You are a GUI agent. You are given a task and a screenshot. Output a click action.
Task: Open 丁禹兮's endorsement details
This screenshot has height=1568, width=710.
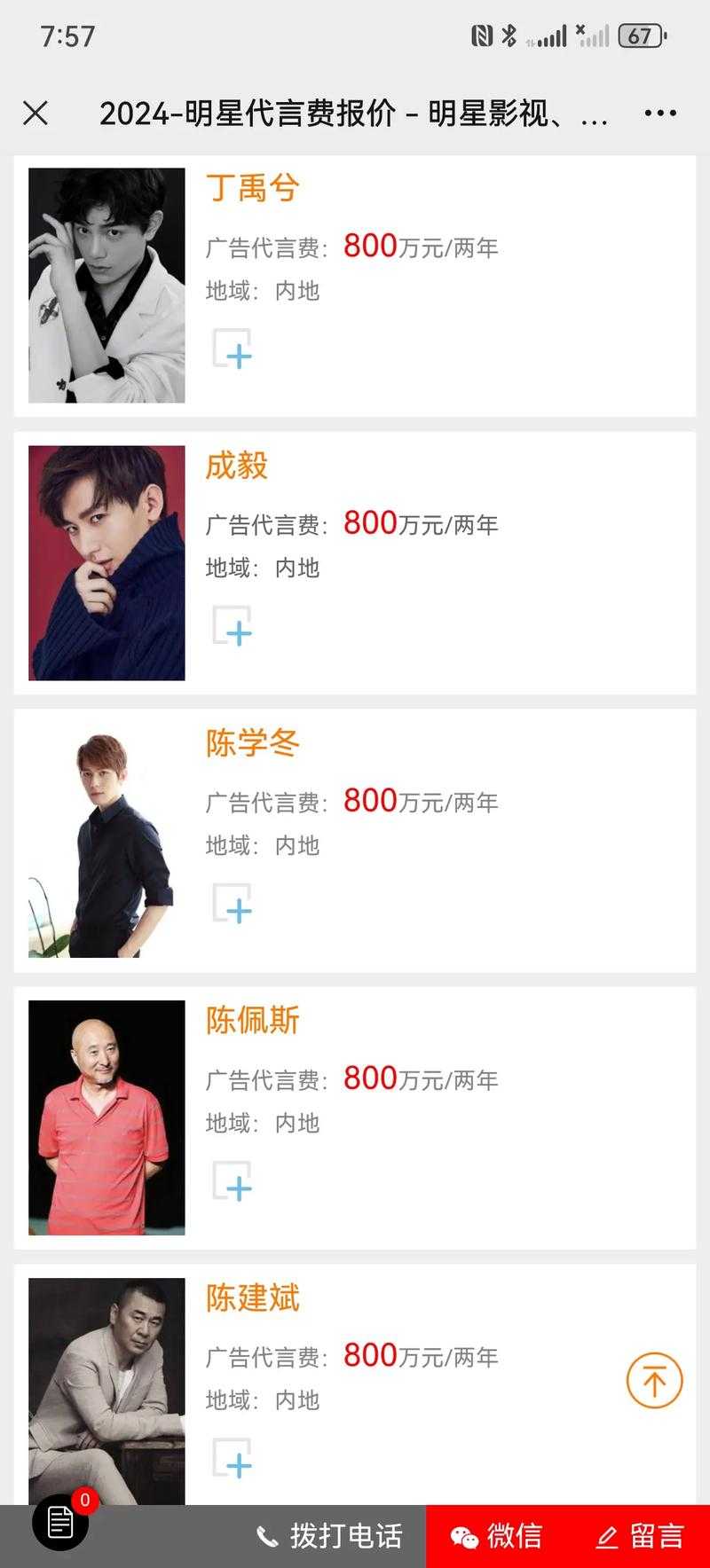[x=253, y=188]
